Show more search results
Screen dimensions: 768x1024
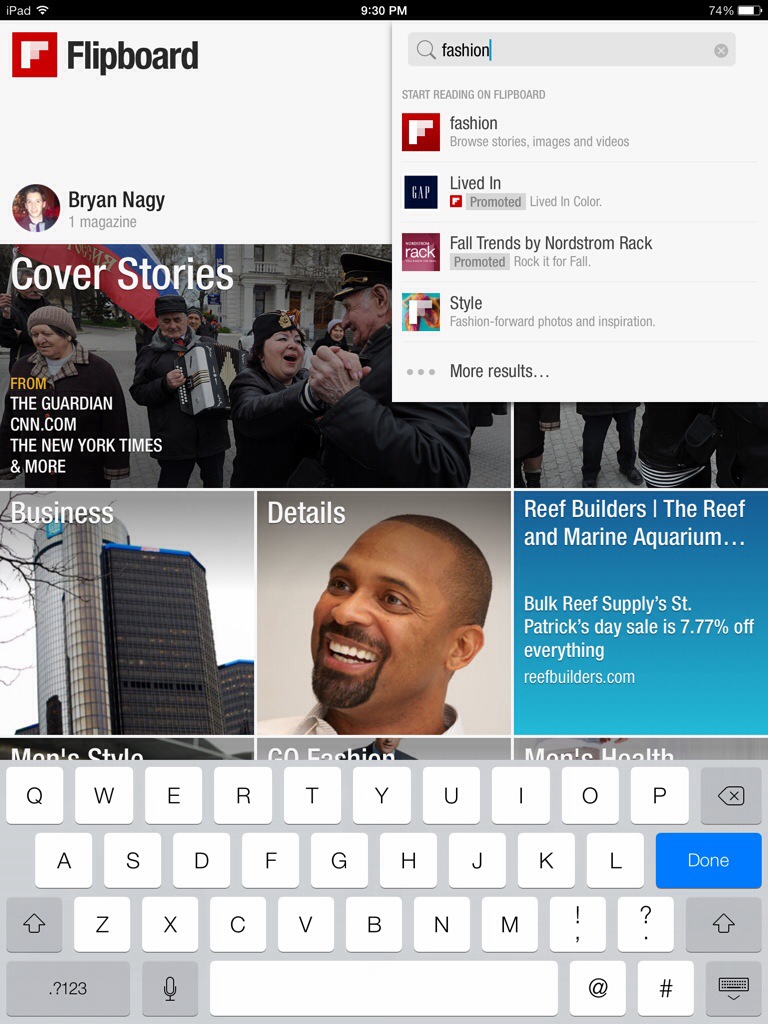(498, 372)
